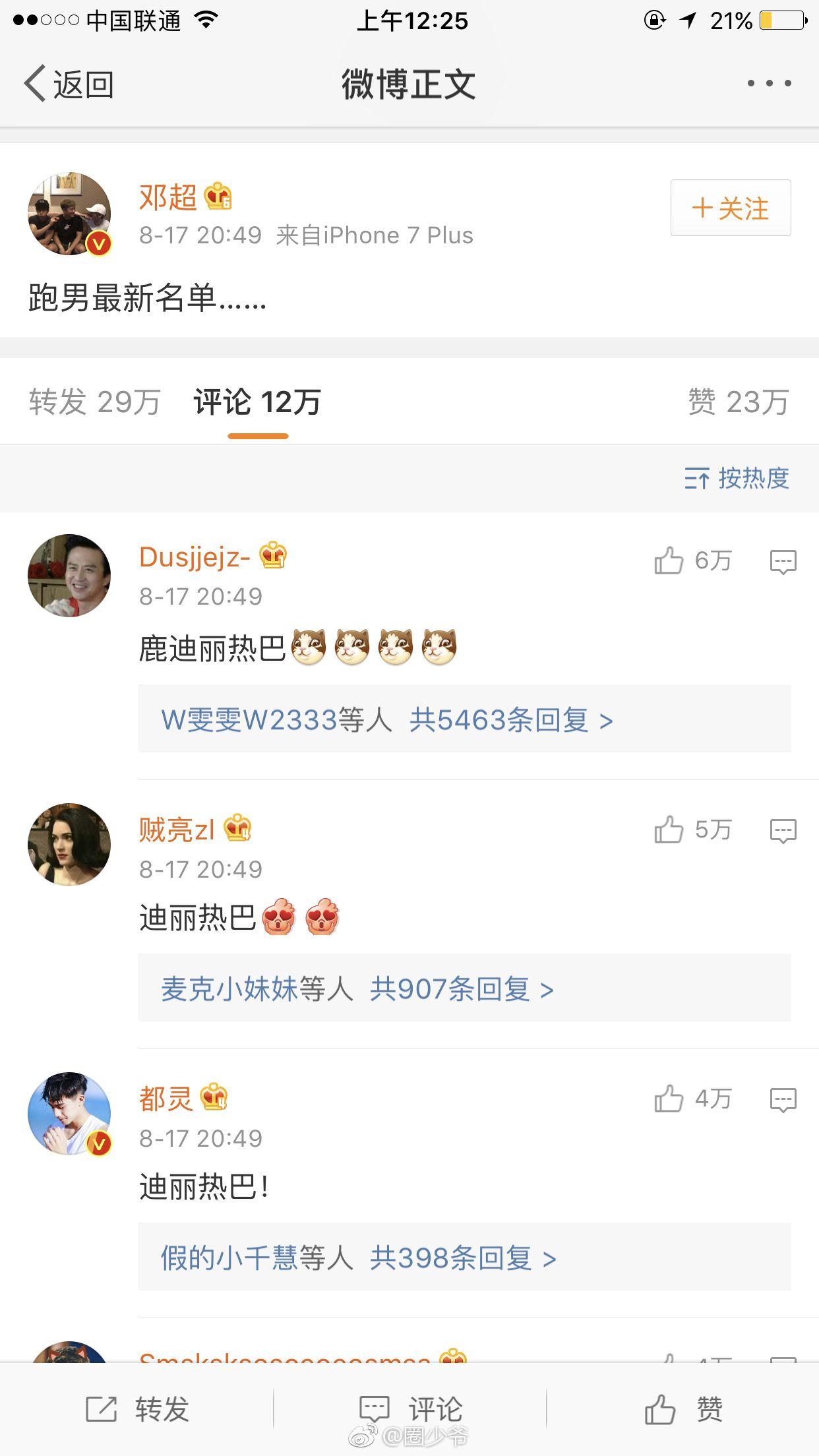819x1456 pixels.
Task: Expand the 5463 replies under Dusjjejz-'s comment
Action: coord(462,722)
